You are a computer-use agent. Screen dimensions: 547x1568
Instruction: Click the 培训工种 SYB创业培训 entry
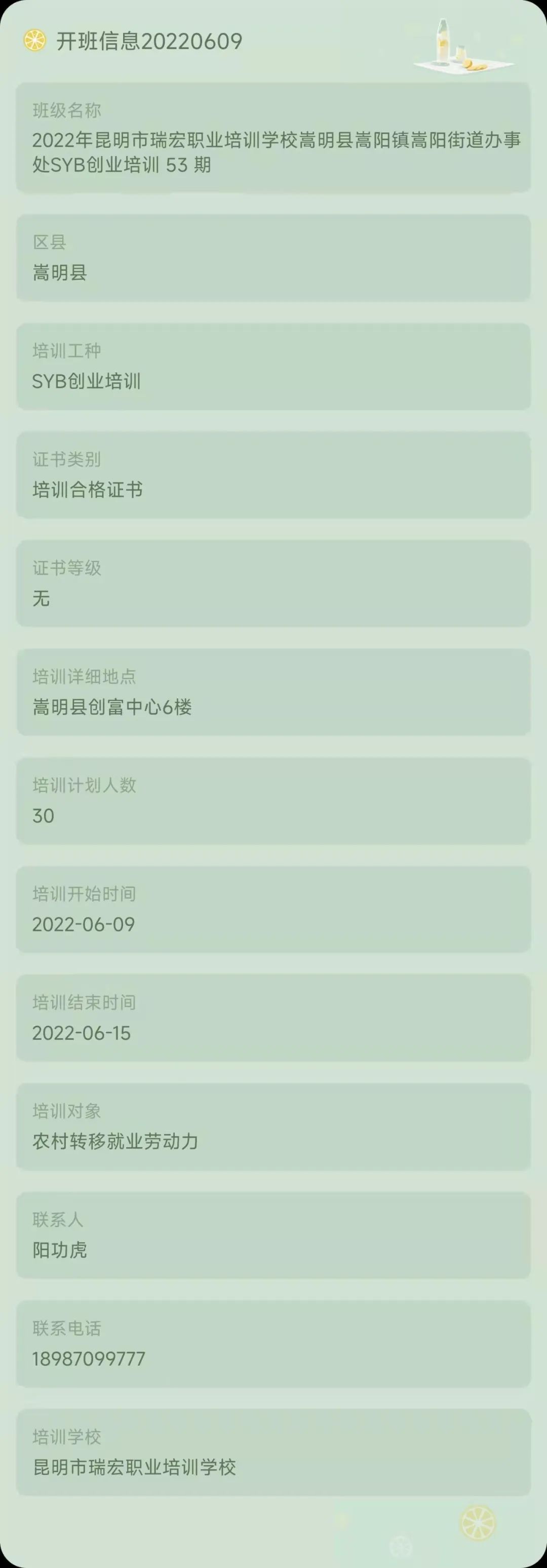pyautogui.click(x=273, y=366)
